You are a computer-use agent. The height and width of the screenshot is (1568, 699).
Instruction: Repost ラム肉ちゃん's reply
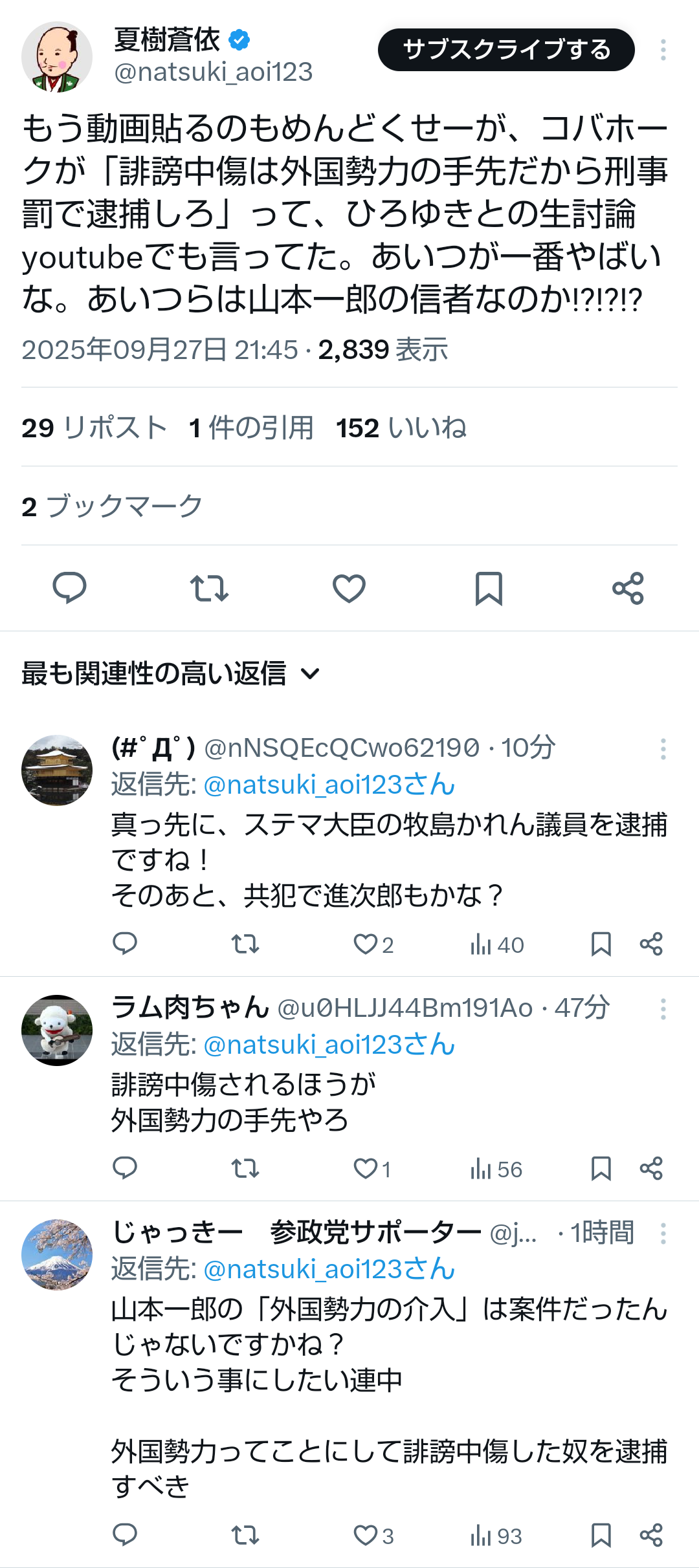point(245,1168)
